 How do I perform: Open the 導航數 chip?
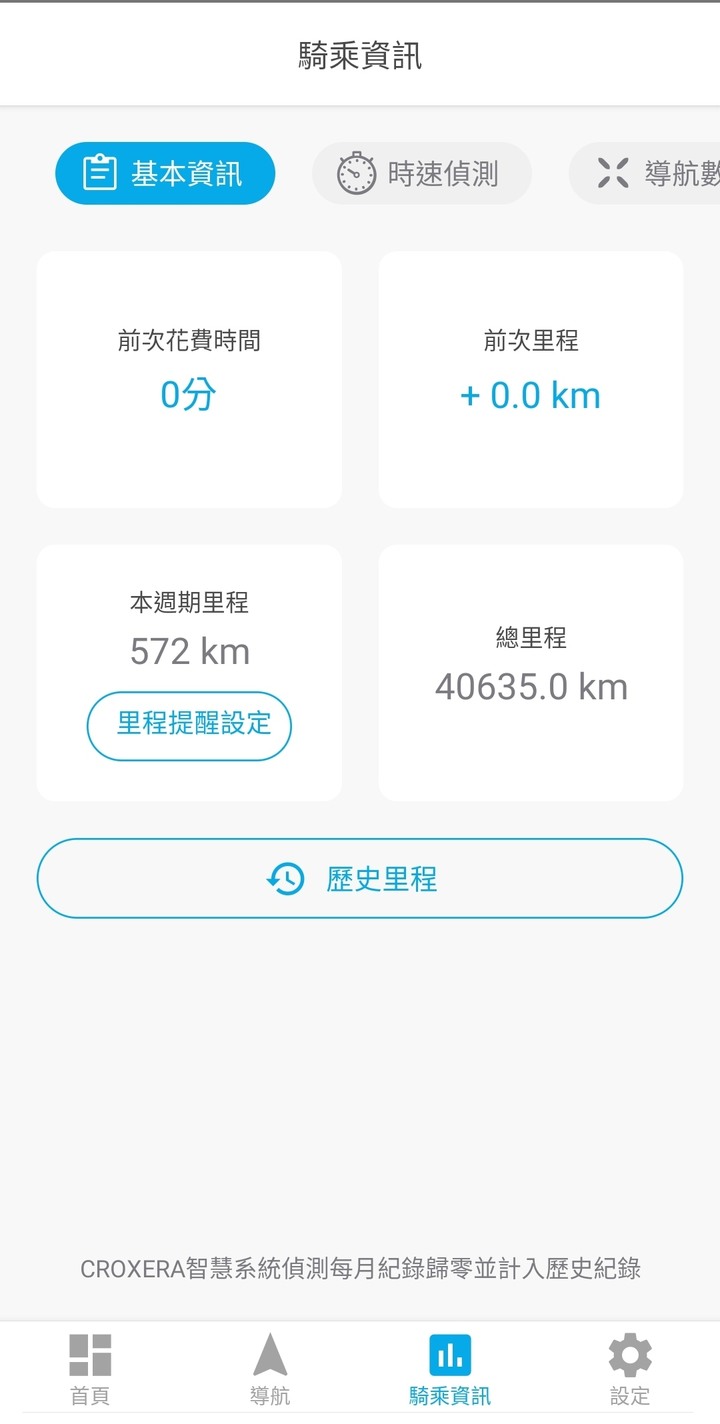coord(645,174)
